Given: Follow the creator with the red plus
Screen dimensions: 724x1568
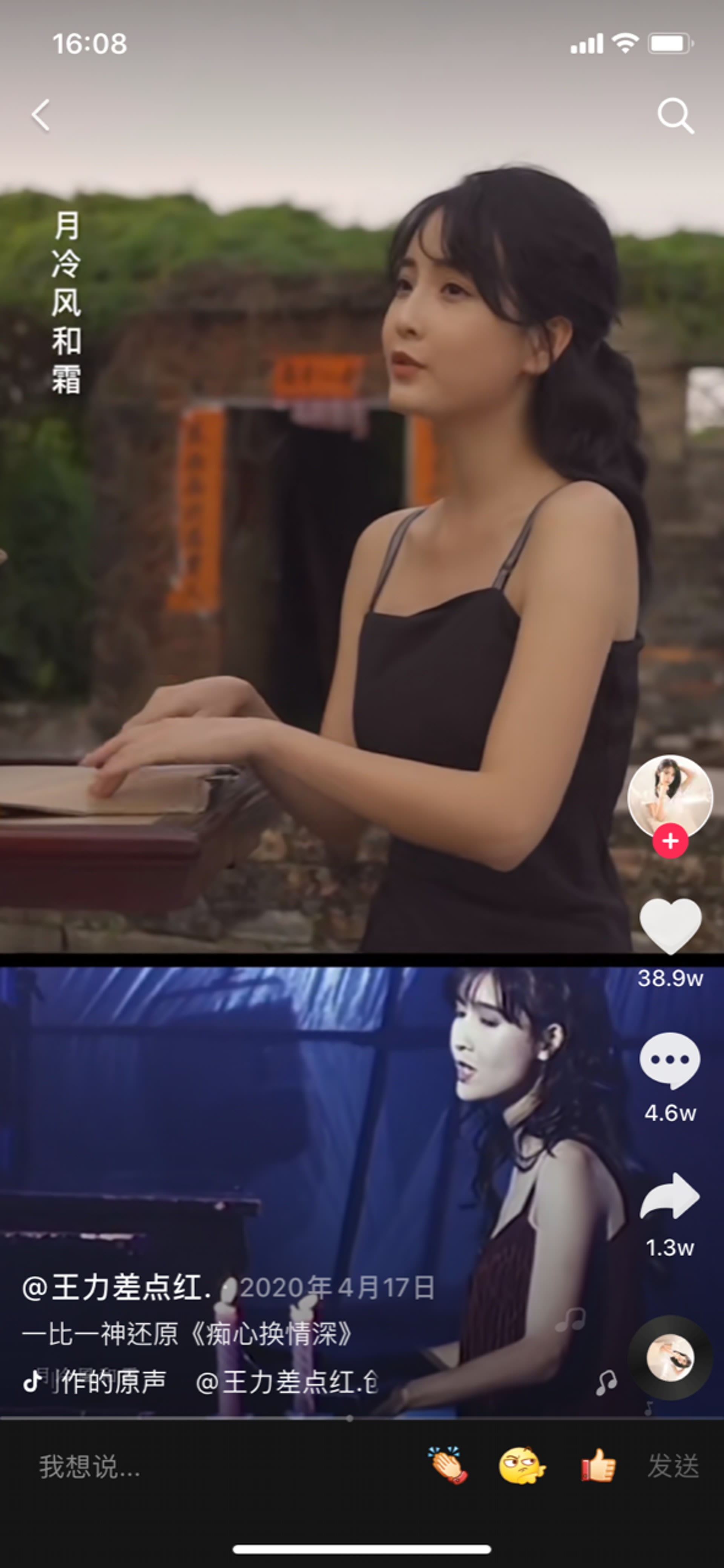Looking at the screenshot, I should (x=670, y=841).
